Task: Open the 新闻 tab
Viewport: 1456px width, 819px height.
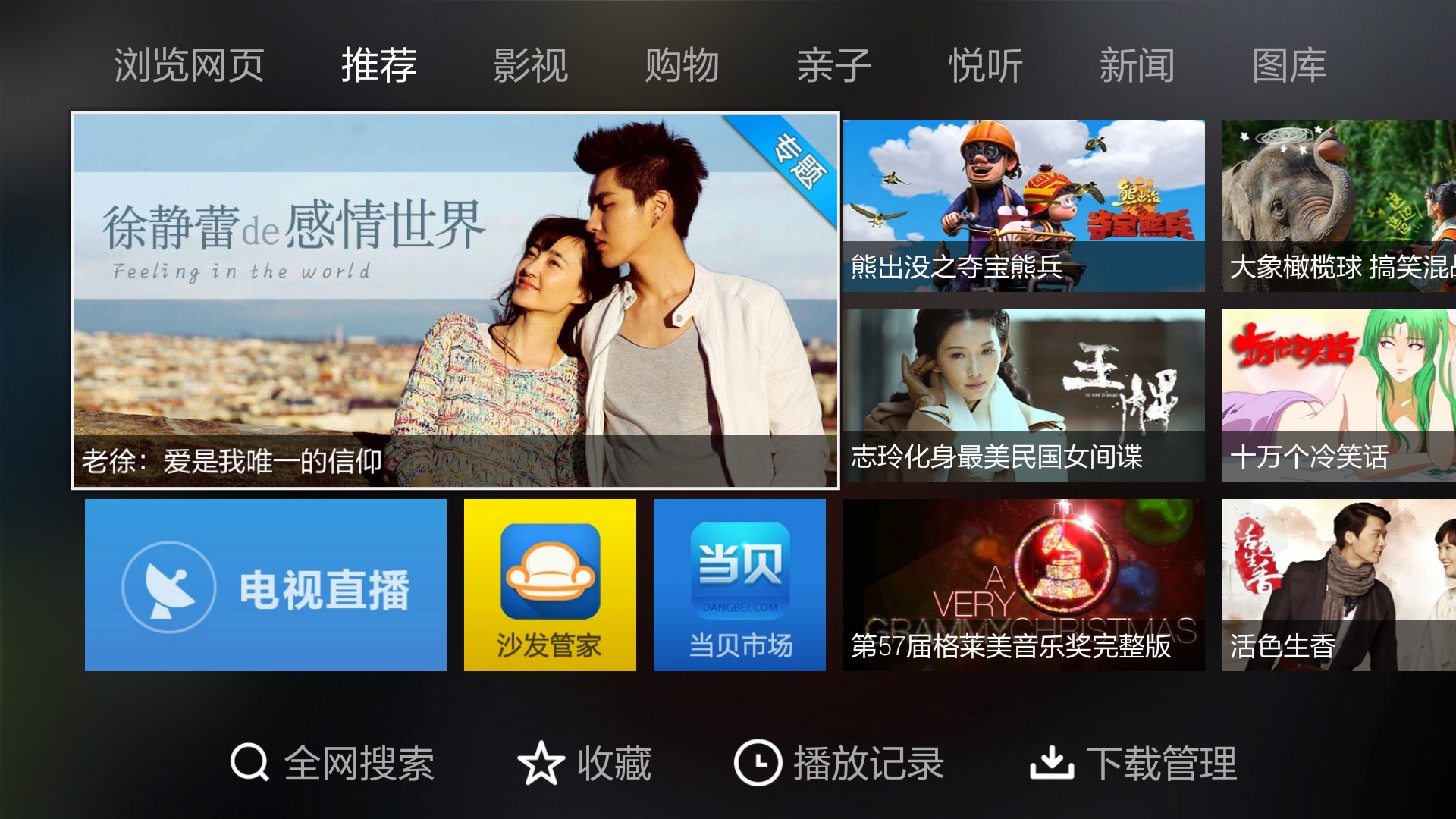Action: (1137, 65)
